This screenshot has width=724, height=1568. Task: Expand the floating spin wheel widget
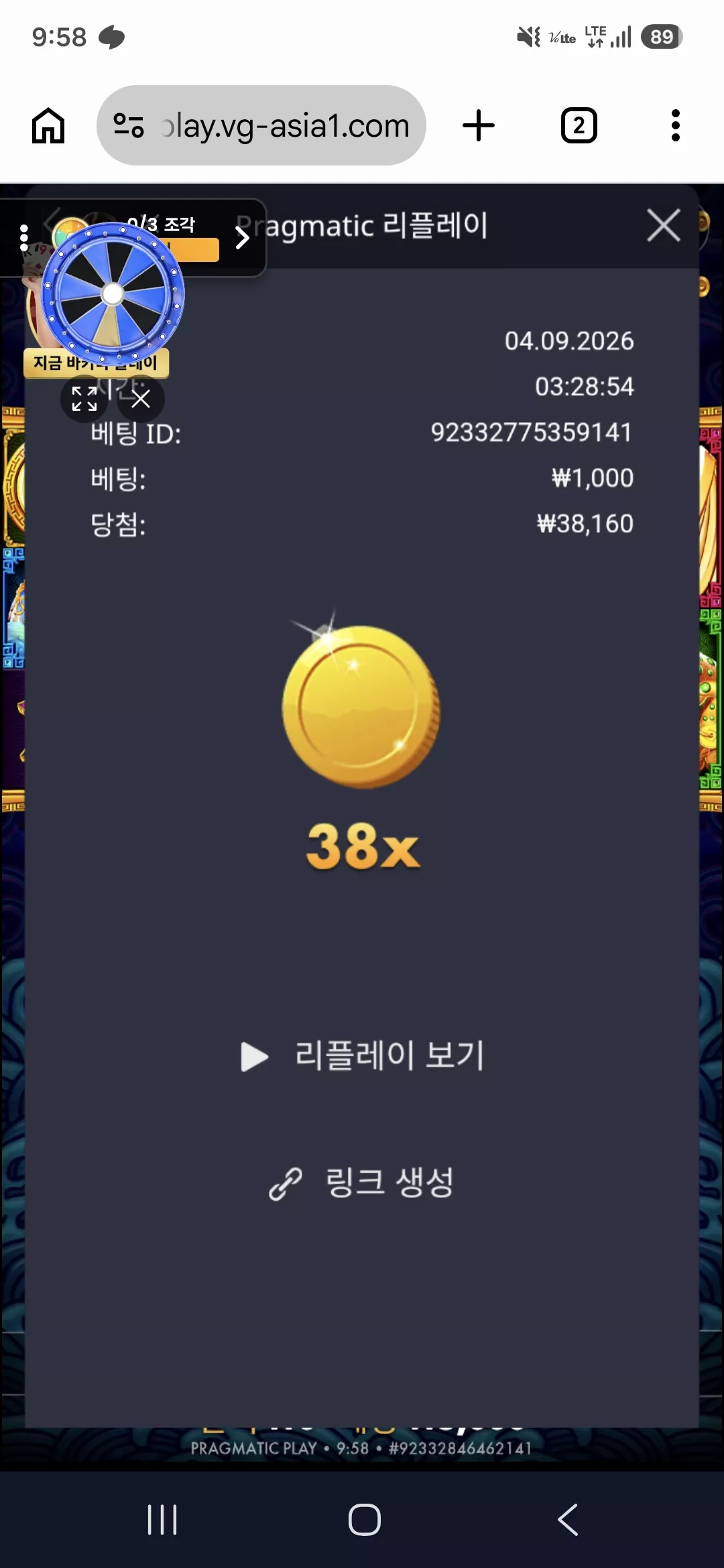pyautogui.click(x=84, y=399)
